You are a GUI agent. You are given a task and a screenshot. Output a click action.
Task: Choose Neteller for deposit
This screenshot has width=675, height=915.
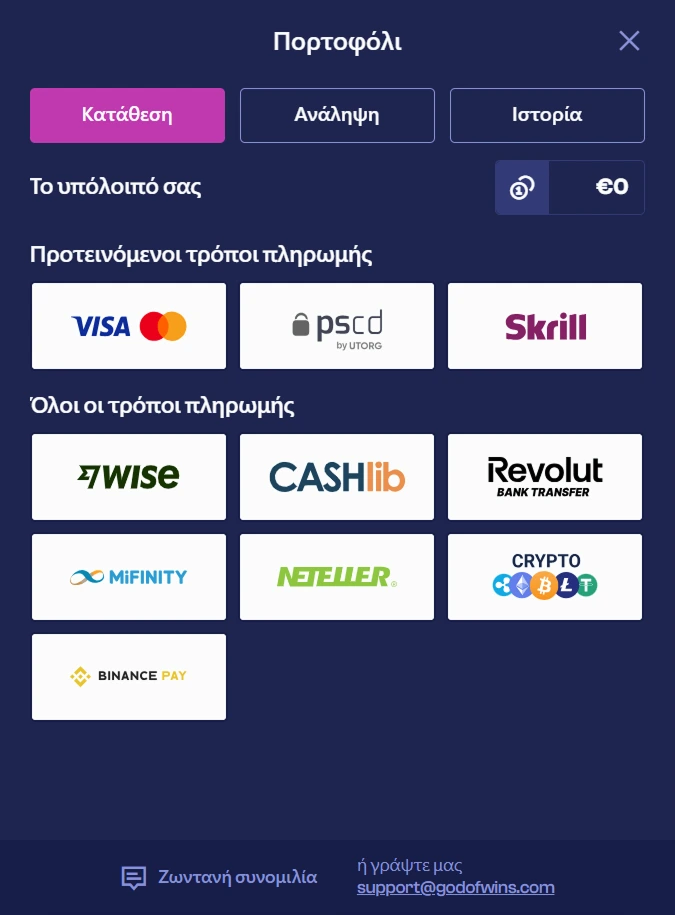tap(337, 577)
